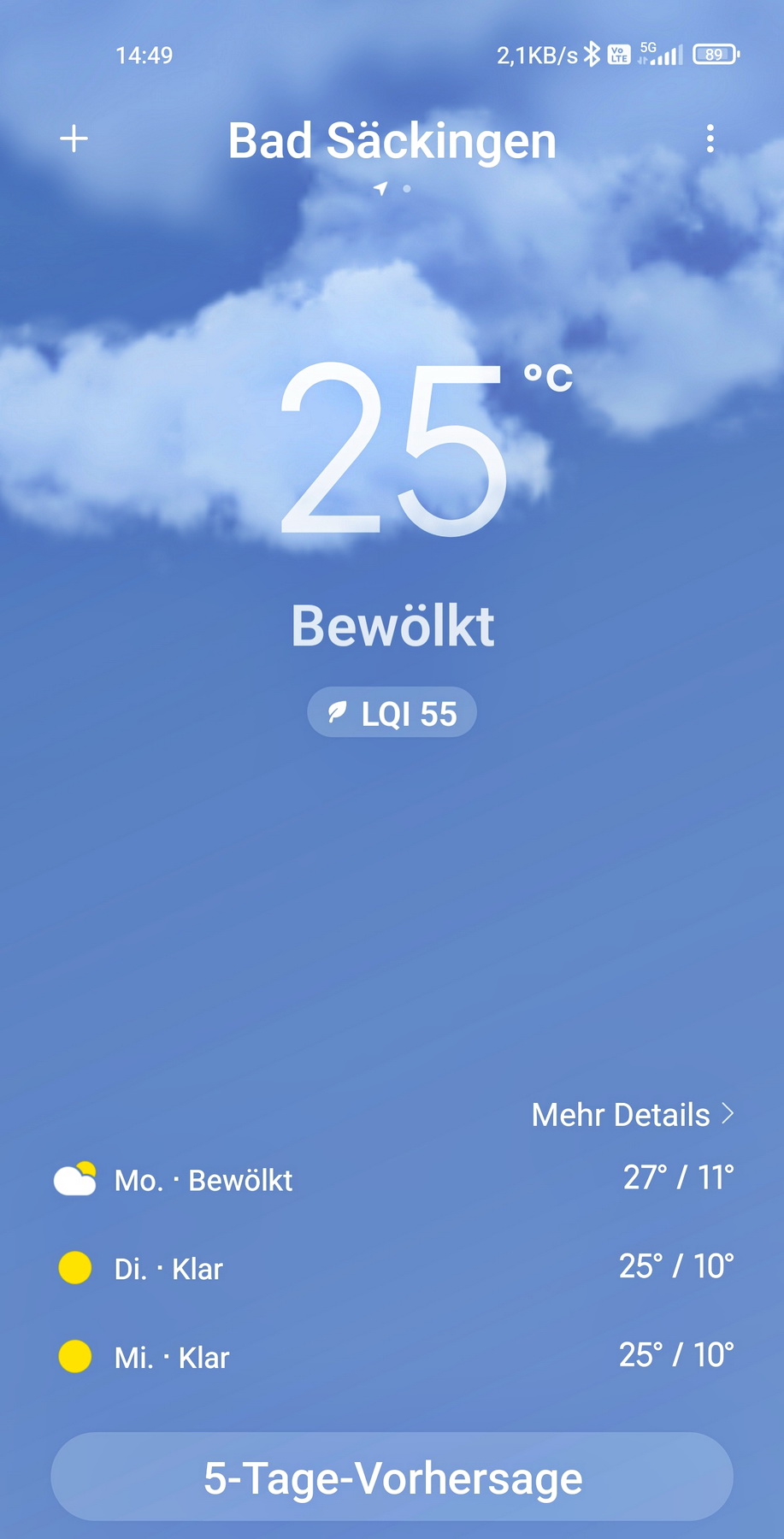The width and height of the screenshot is (784, 1539).
Task: Show the 5-Tage-Vorhersage
Action: pos(392,1477)
